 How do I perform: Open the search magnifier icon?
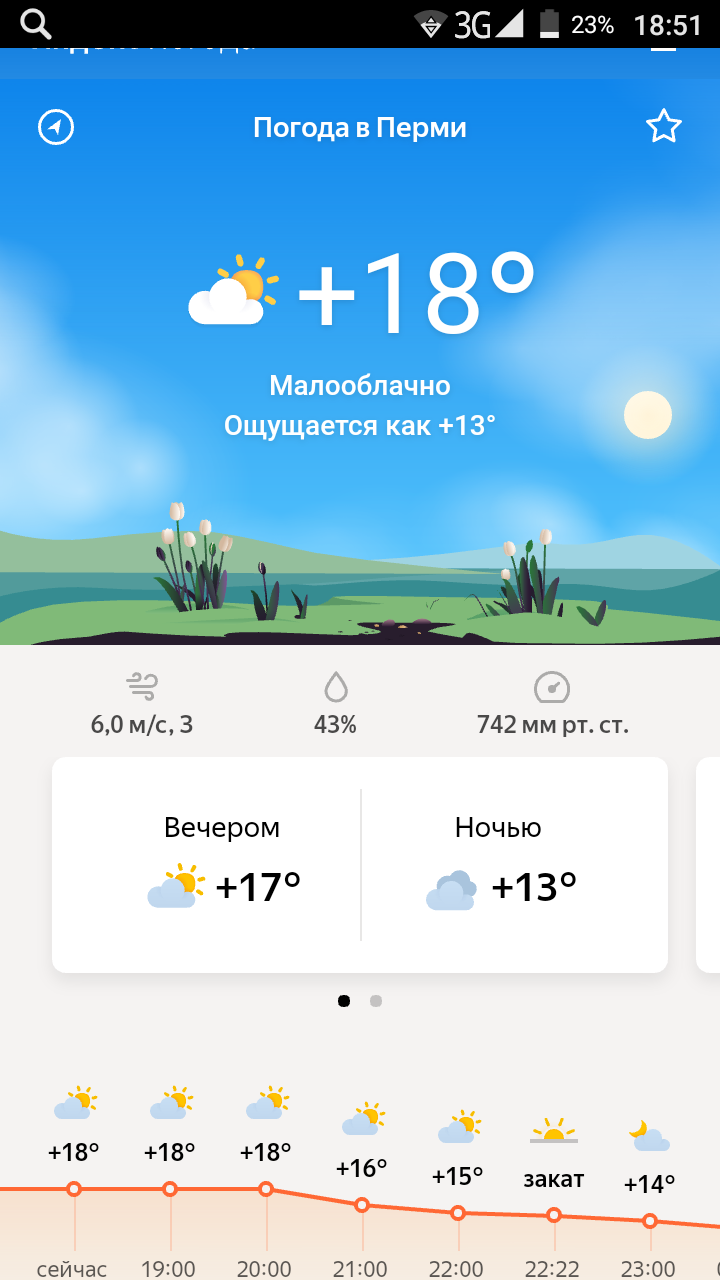pos(36,22)
